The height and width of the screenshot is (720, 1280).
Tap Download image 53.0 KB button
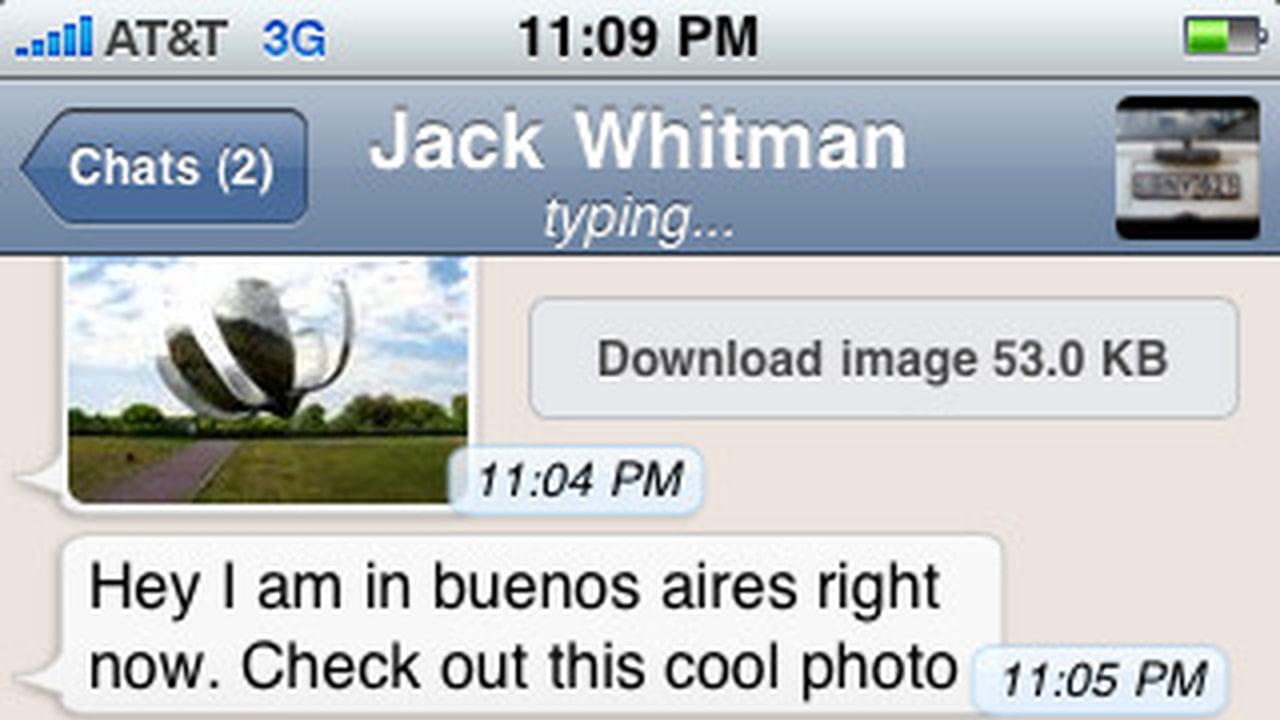click(883, 358)
